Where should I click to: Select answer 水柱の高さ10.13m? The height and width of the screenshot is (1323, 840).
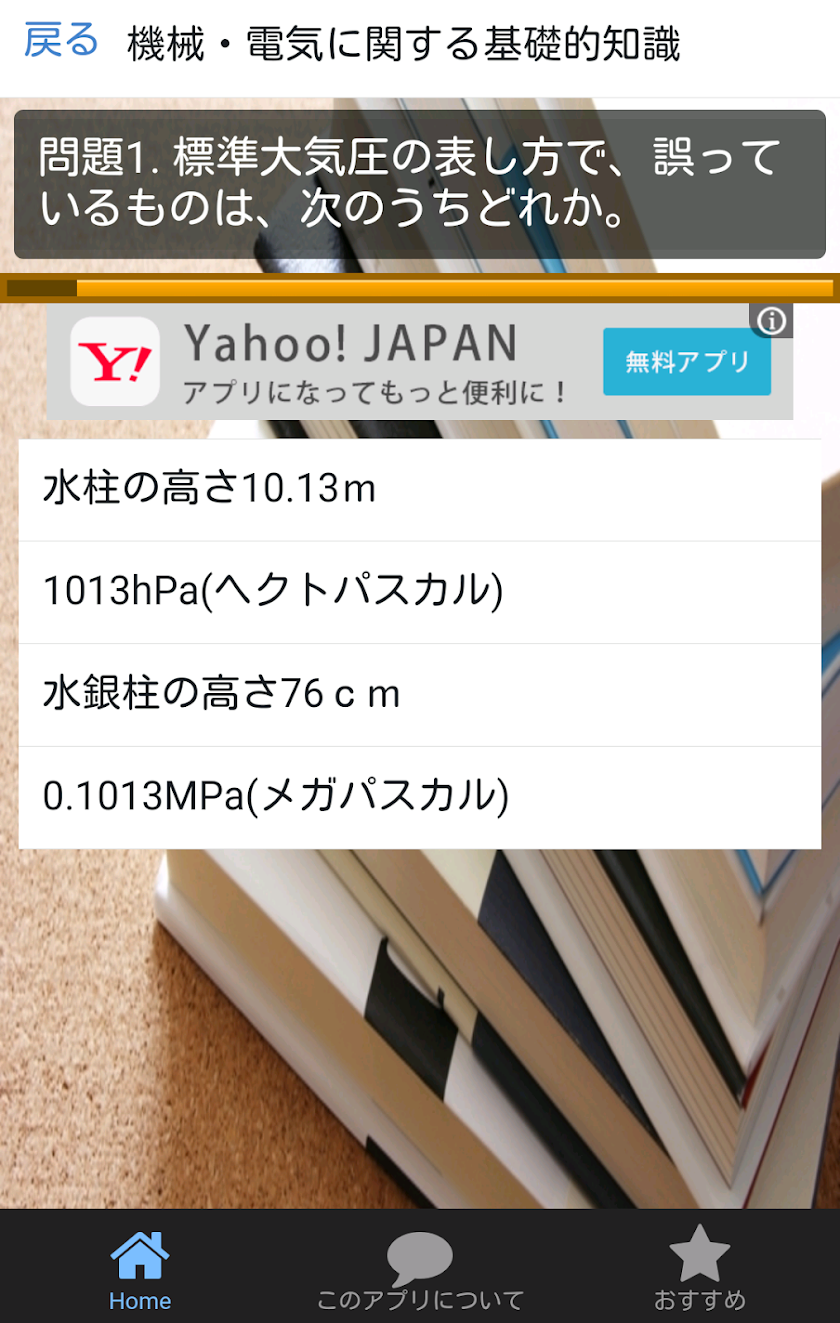(419, 490)
